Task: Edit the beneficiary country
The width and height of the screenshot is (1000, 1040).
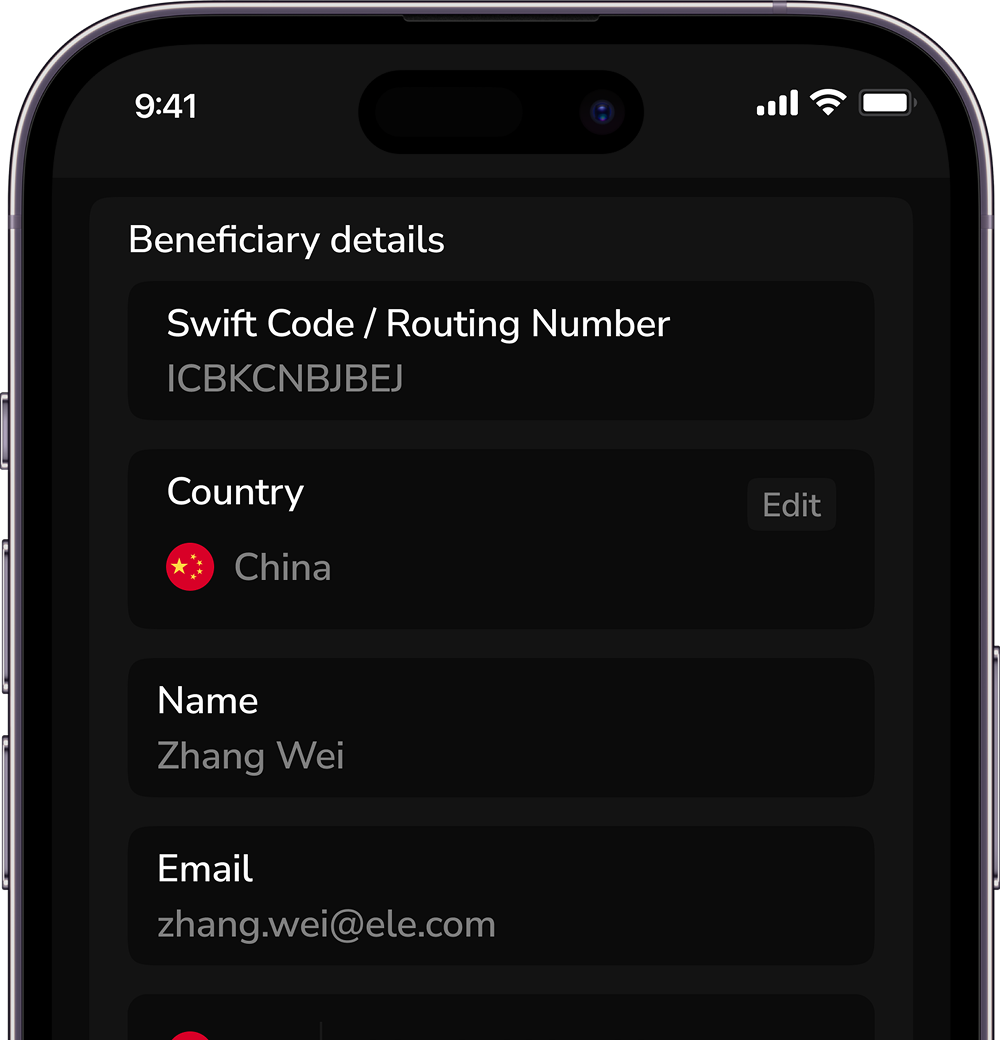Action: click(791, 505)
